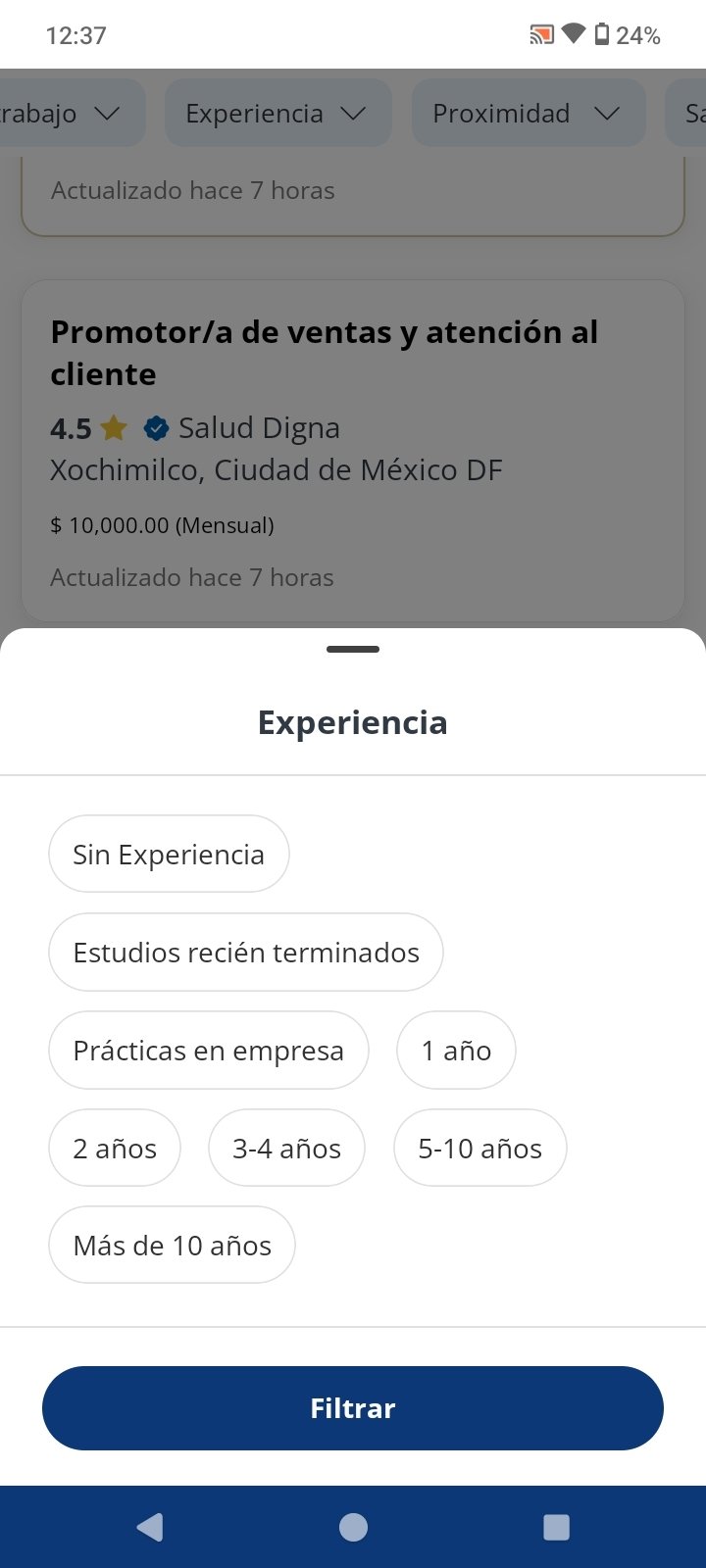Return to the home screen
The width and height of the screenshot is (706, 1568).
353,1527
